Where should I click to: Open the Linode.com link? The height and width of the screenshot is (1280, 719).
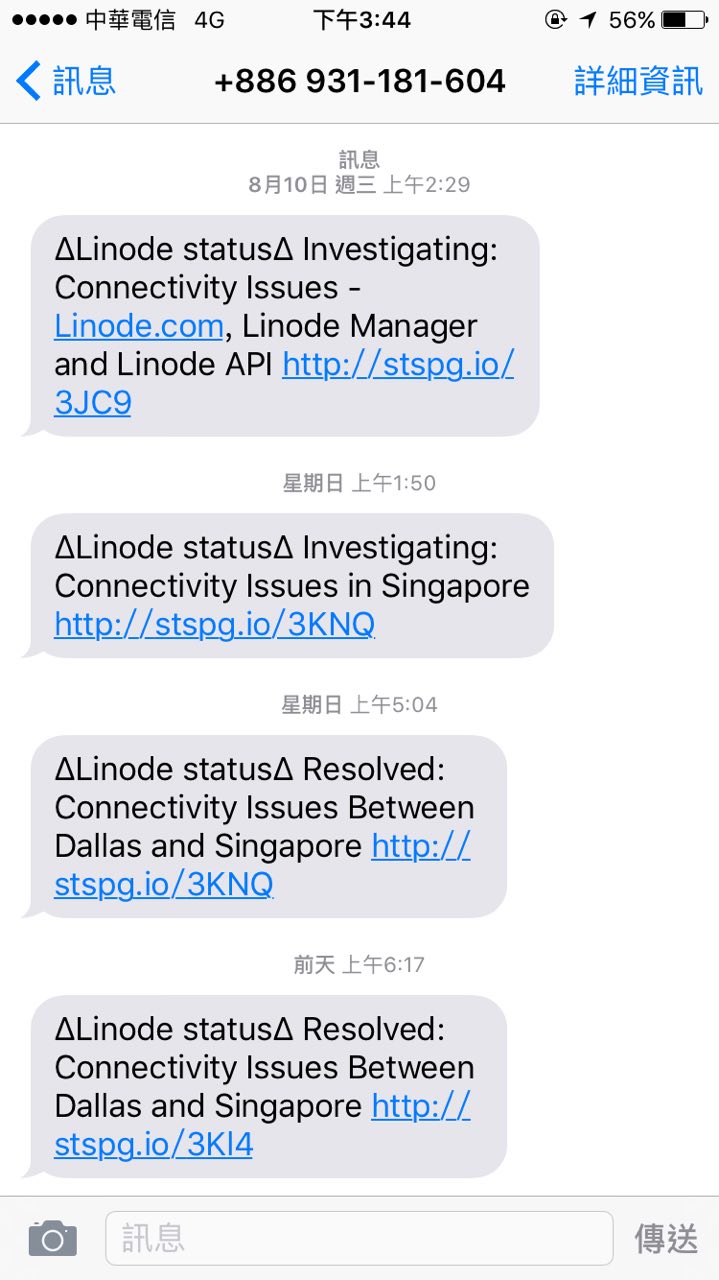[x=139, y=326]
